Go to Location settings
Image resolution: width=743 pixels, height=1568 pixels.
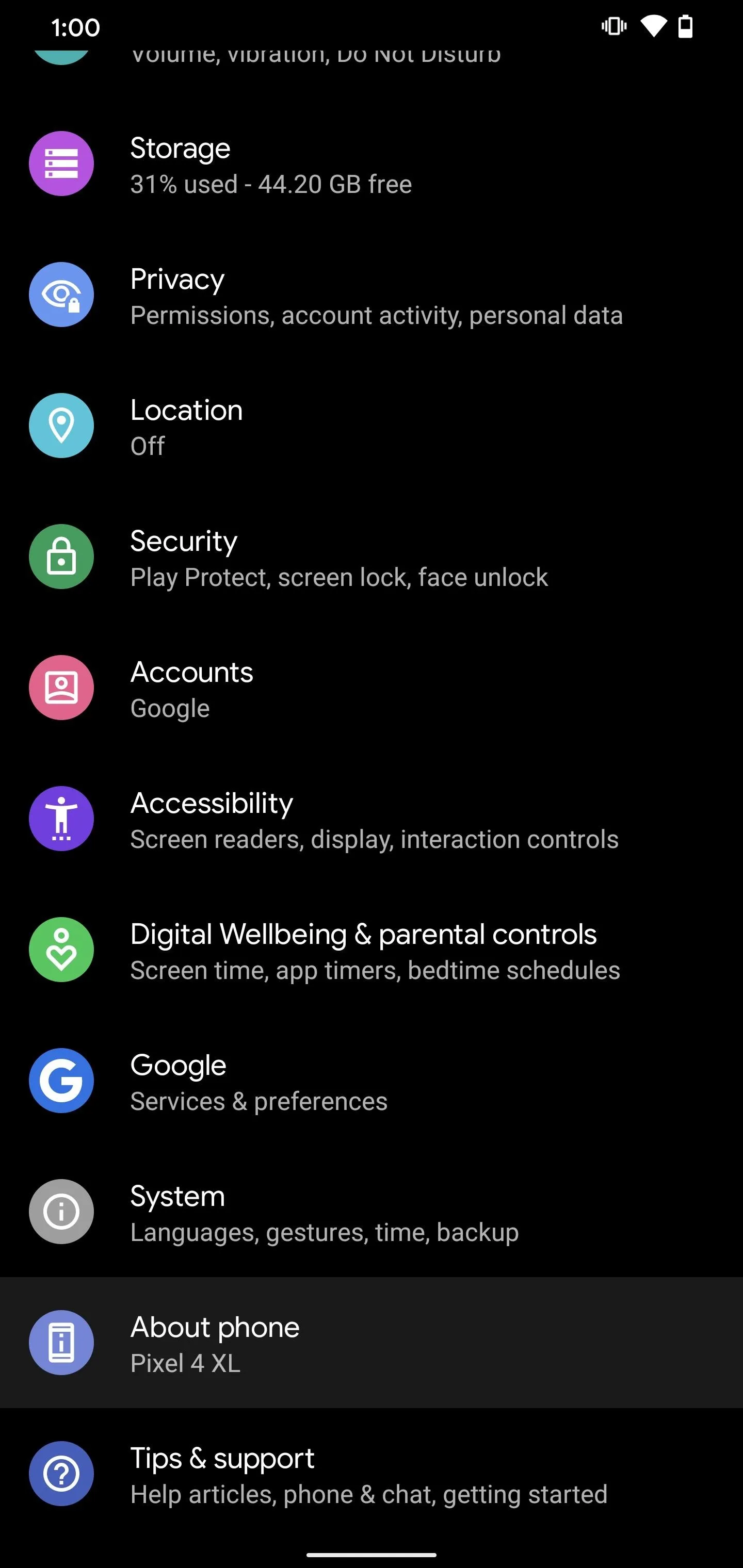tap(372, 426)
